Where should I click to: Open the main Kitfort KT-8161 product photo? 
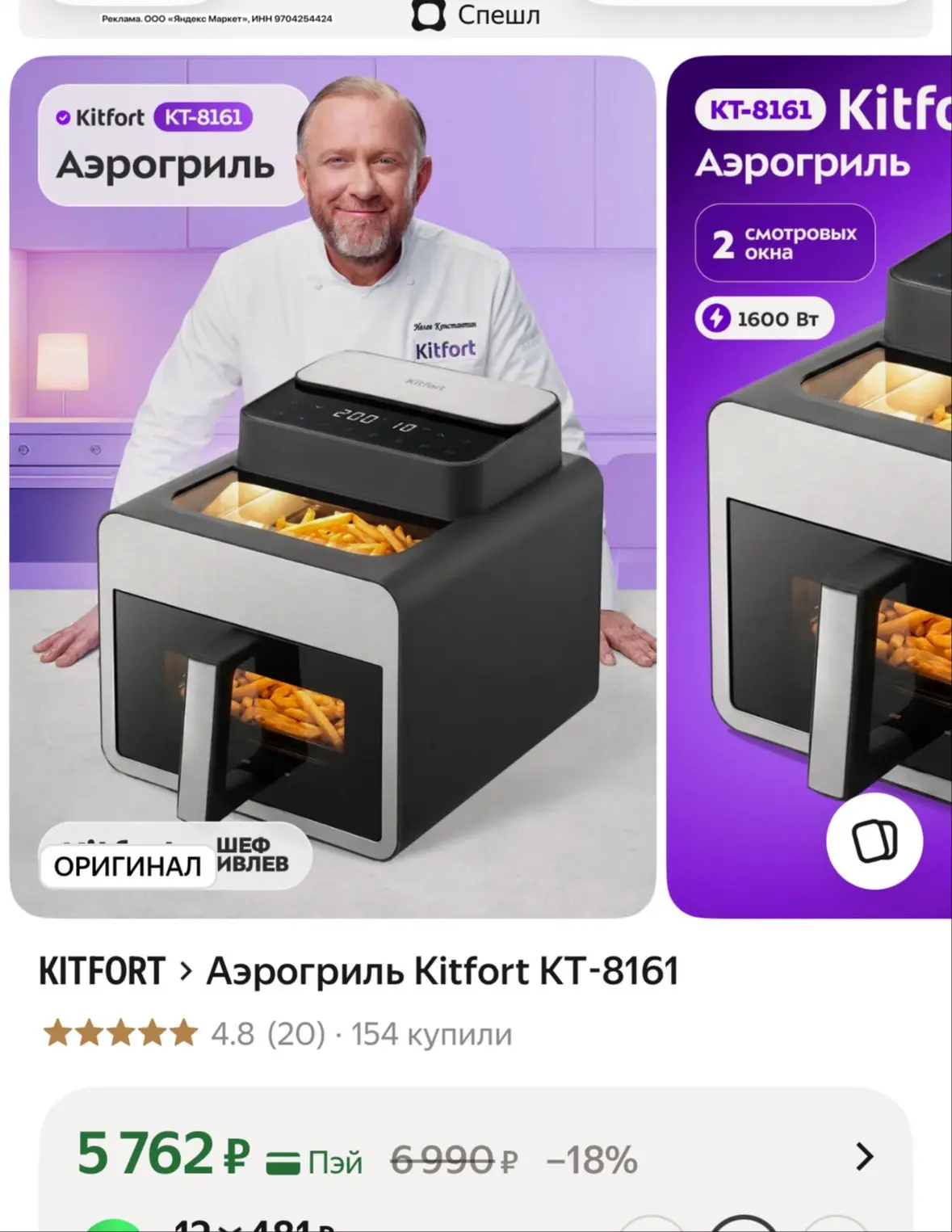[333, 486]
